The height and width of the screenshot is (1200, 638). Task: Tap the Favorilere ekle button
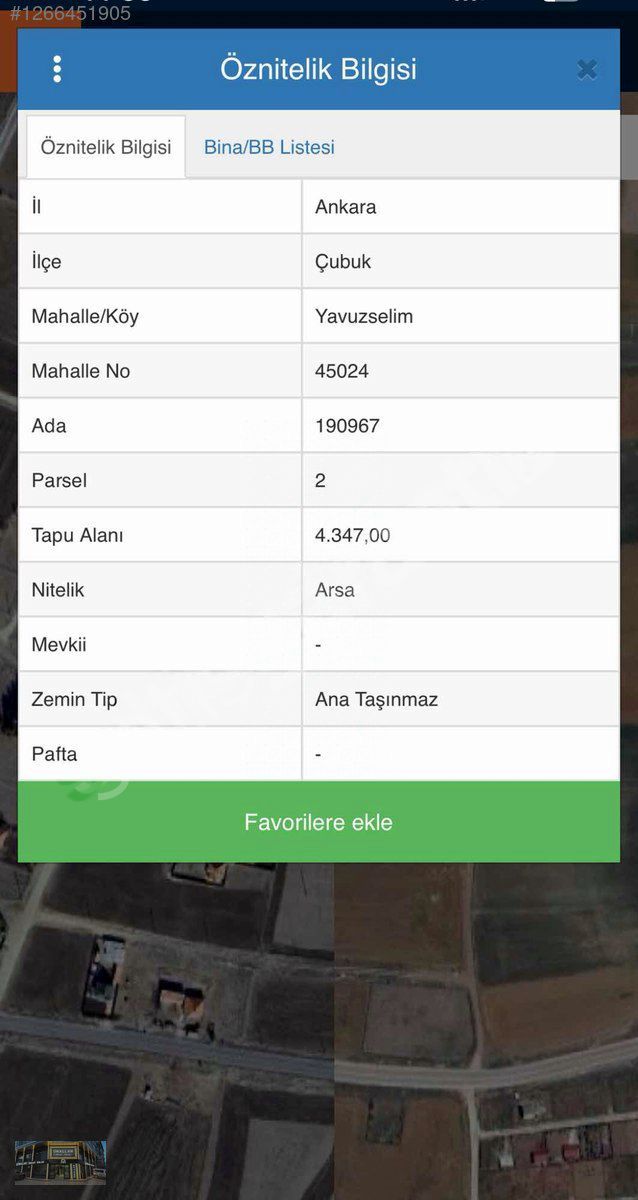coord(319,822)
